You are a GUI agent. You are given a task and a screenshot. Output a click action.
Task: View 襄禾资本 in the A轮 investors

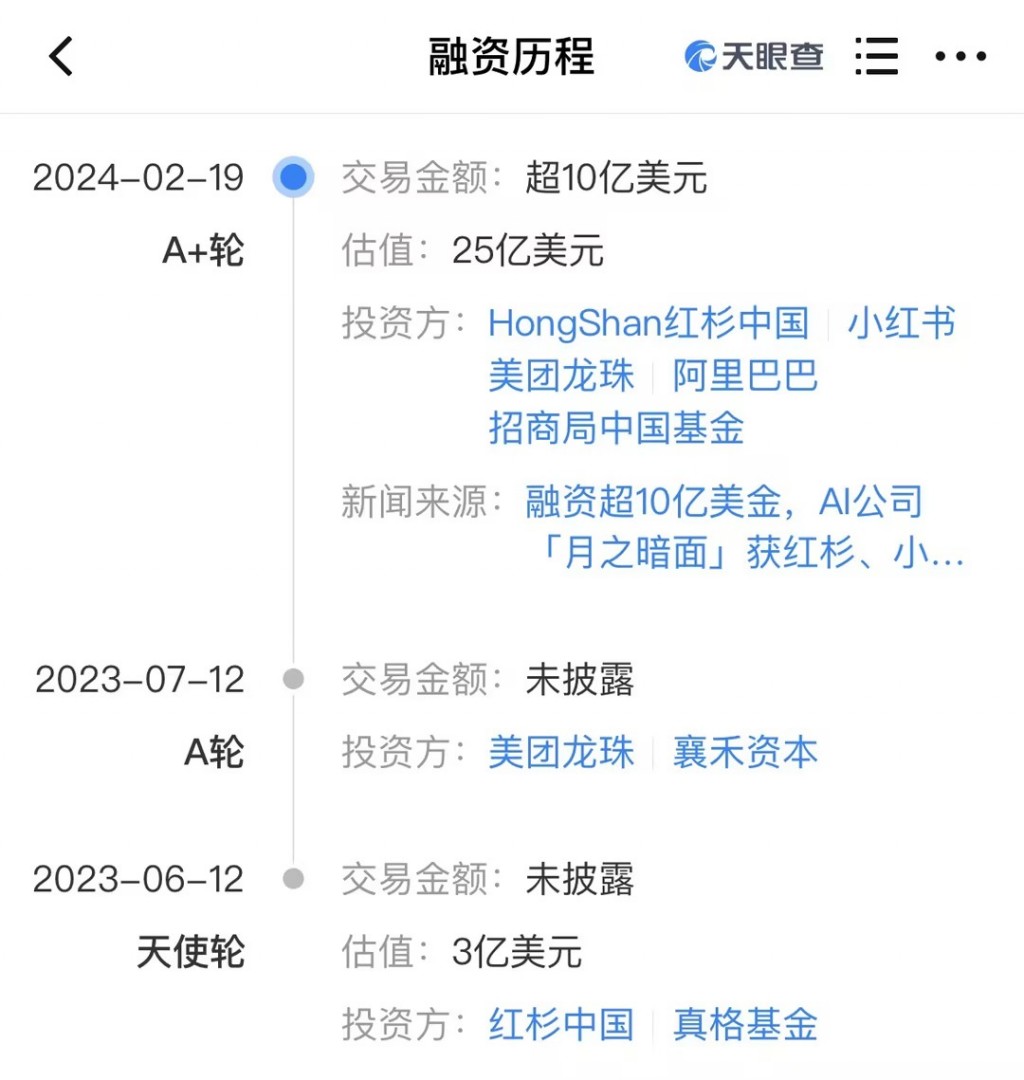(745, 755)
